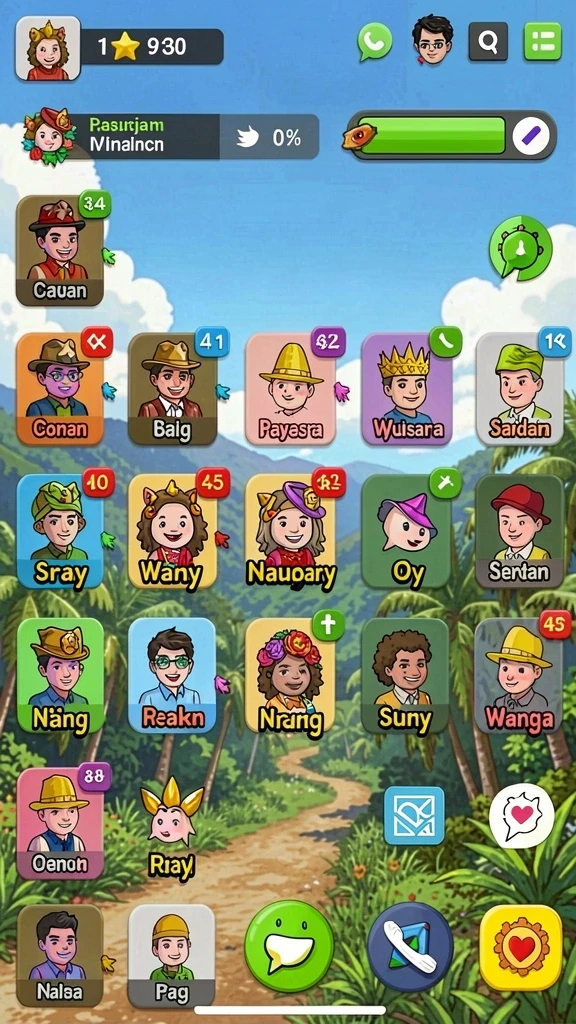The image size is (576, 1024).
Task: Open the green list menu icon
Action: 543,42
